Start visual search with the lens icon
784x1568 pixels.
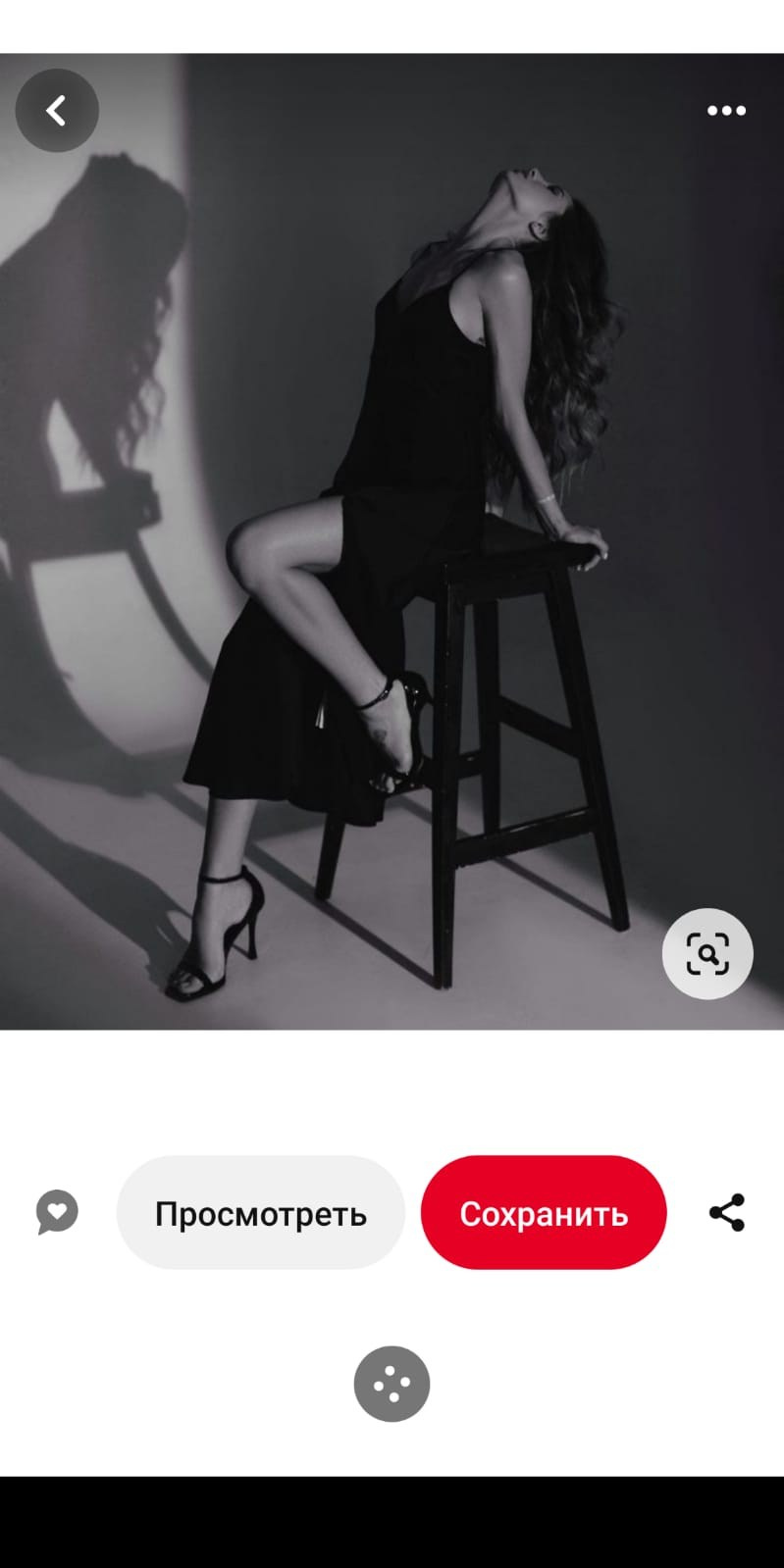coord(707,954)
